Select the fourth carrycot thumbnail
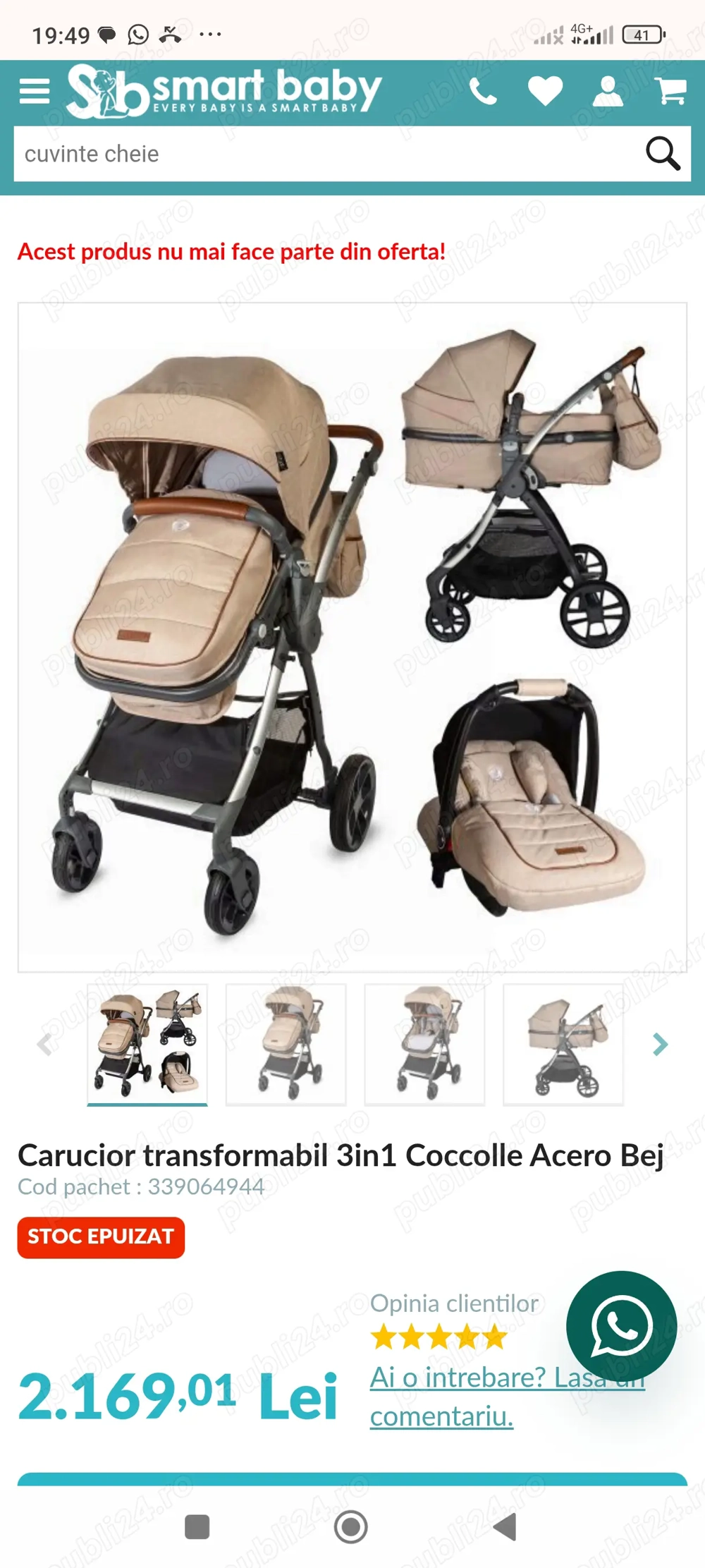This screenshot has width=705, height=1568. click(x=563, y=1044)
